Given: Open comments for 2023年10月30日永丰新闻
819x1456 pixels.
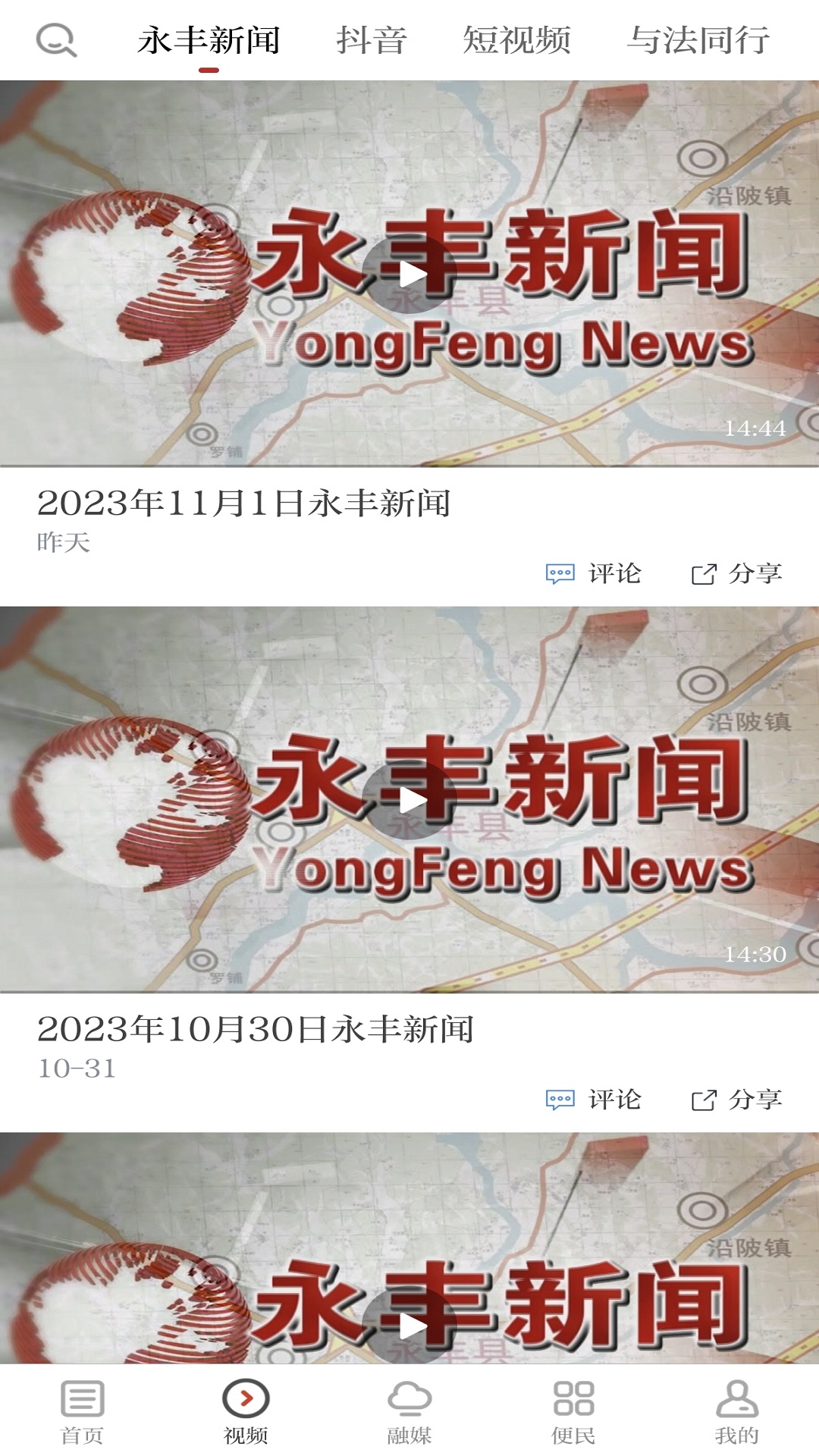Looking at the screenshot, I should click(x=594, y=1100).
